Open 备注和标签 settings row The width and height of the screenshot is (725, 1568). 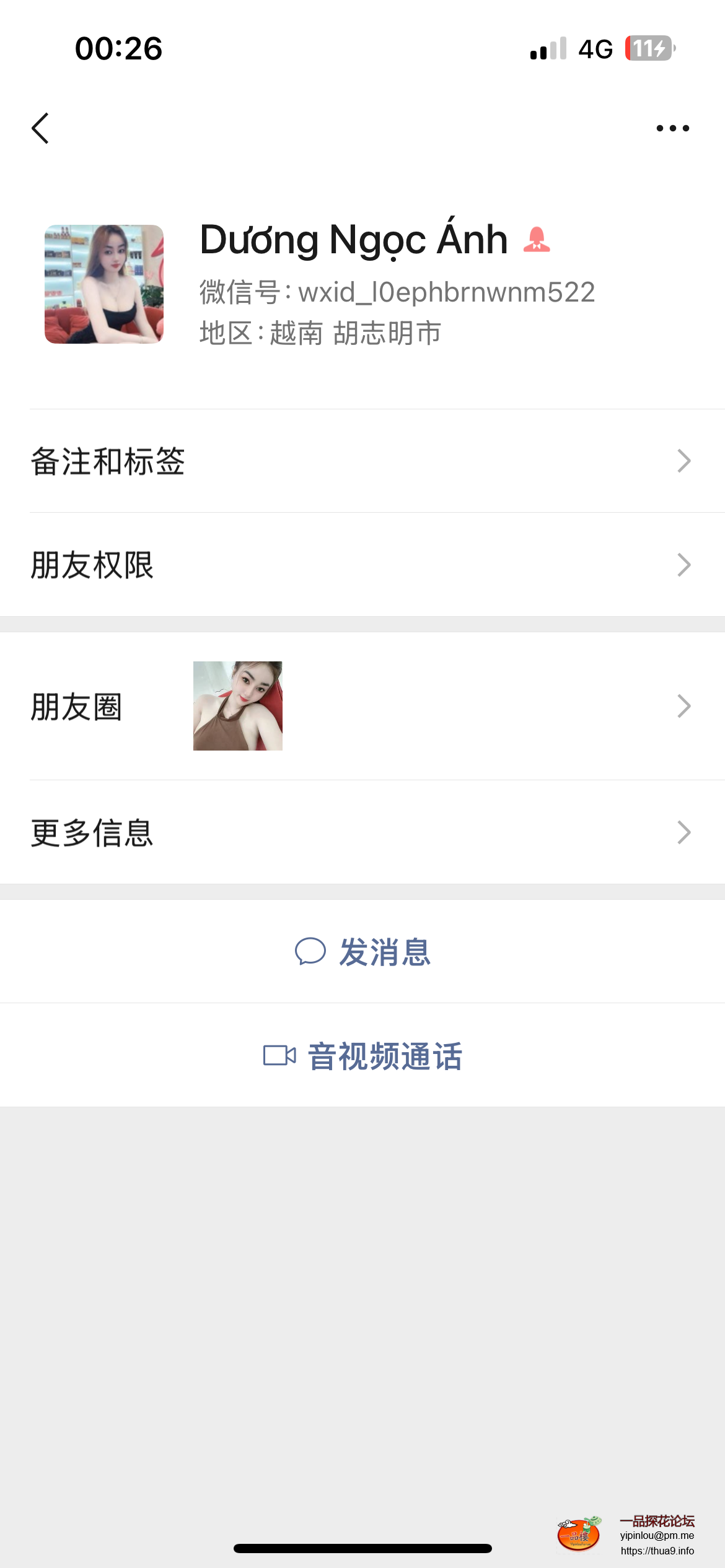[x=362, y=461]
